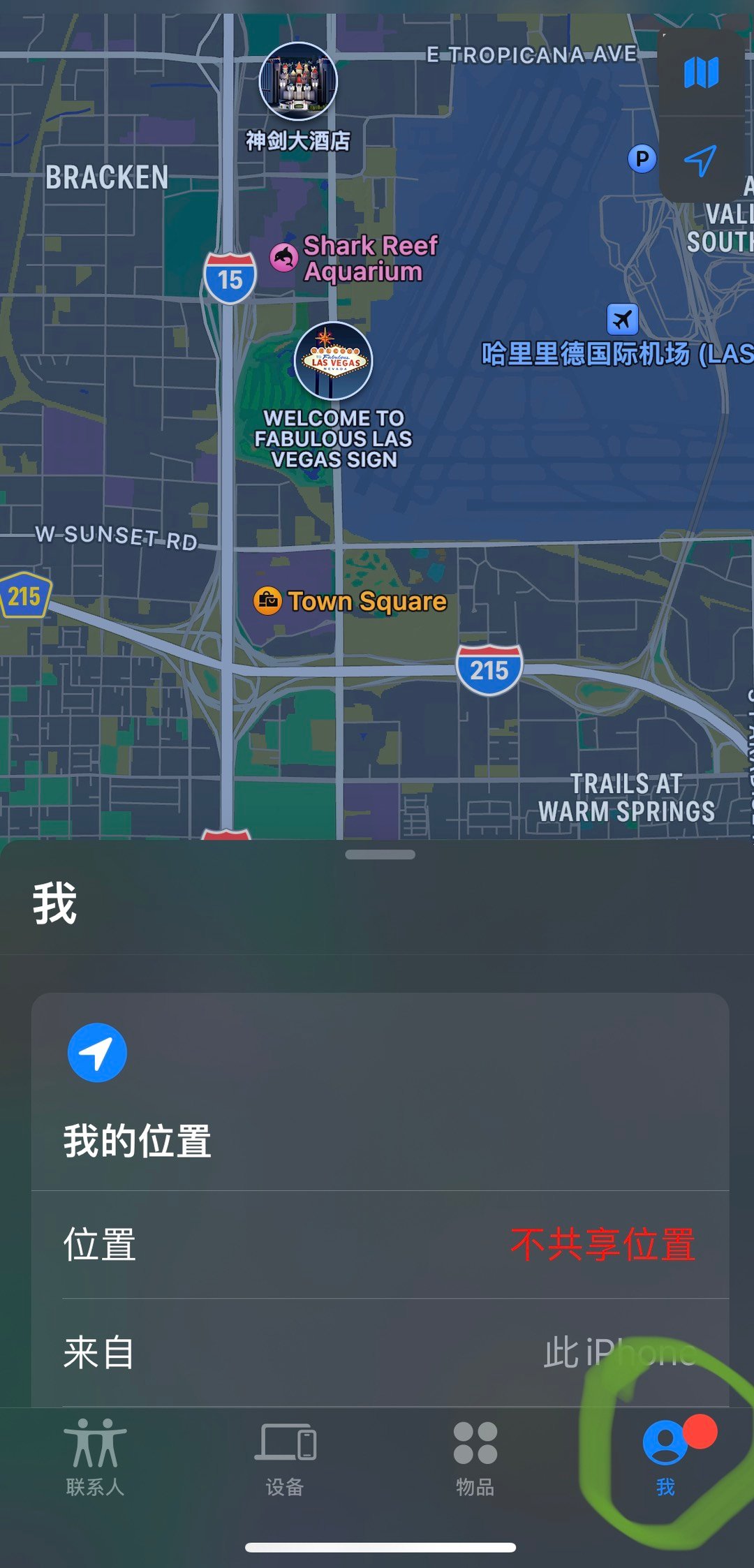
Task: Center the map on my current location
Action: click(701, 161)
